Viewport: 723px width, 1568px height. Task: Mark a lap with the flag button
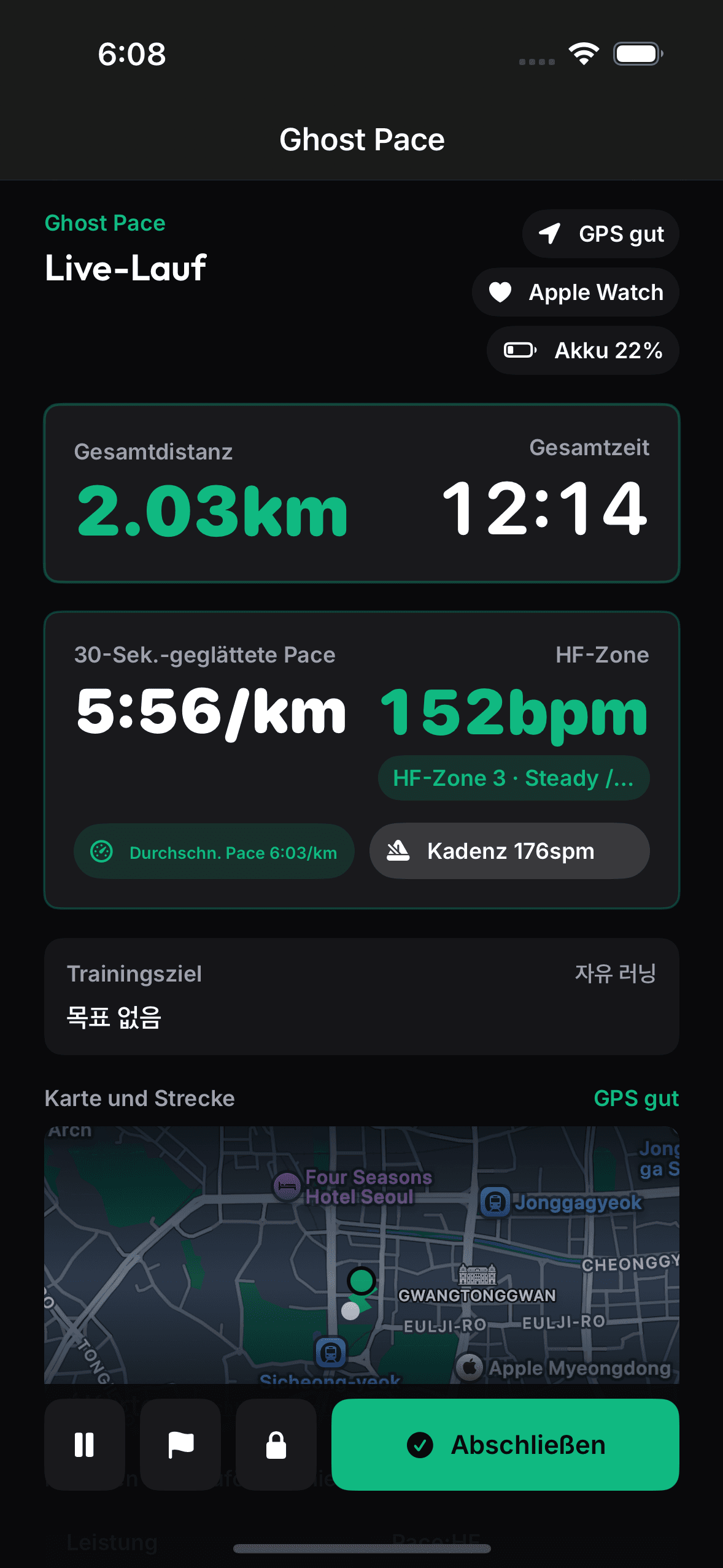pyautogui.click(x=180, y=1444)
